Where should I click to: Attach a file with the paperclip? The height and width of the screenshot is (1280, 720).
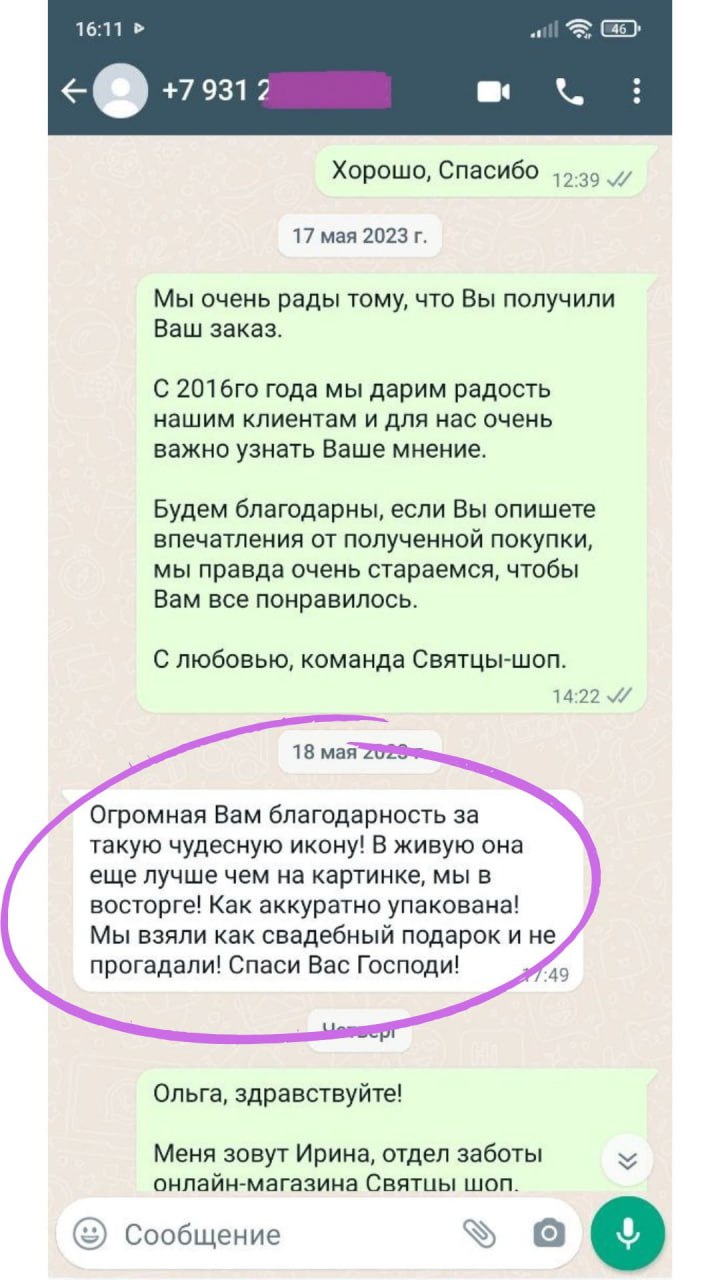480,1234
